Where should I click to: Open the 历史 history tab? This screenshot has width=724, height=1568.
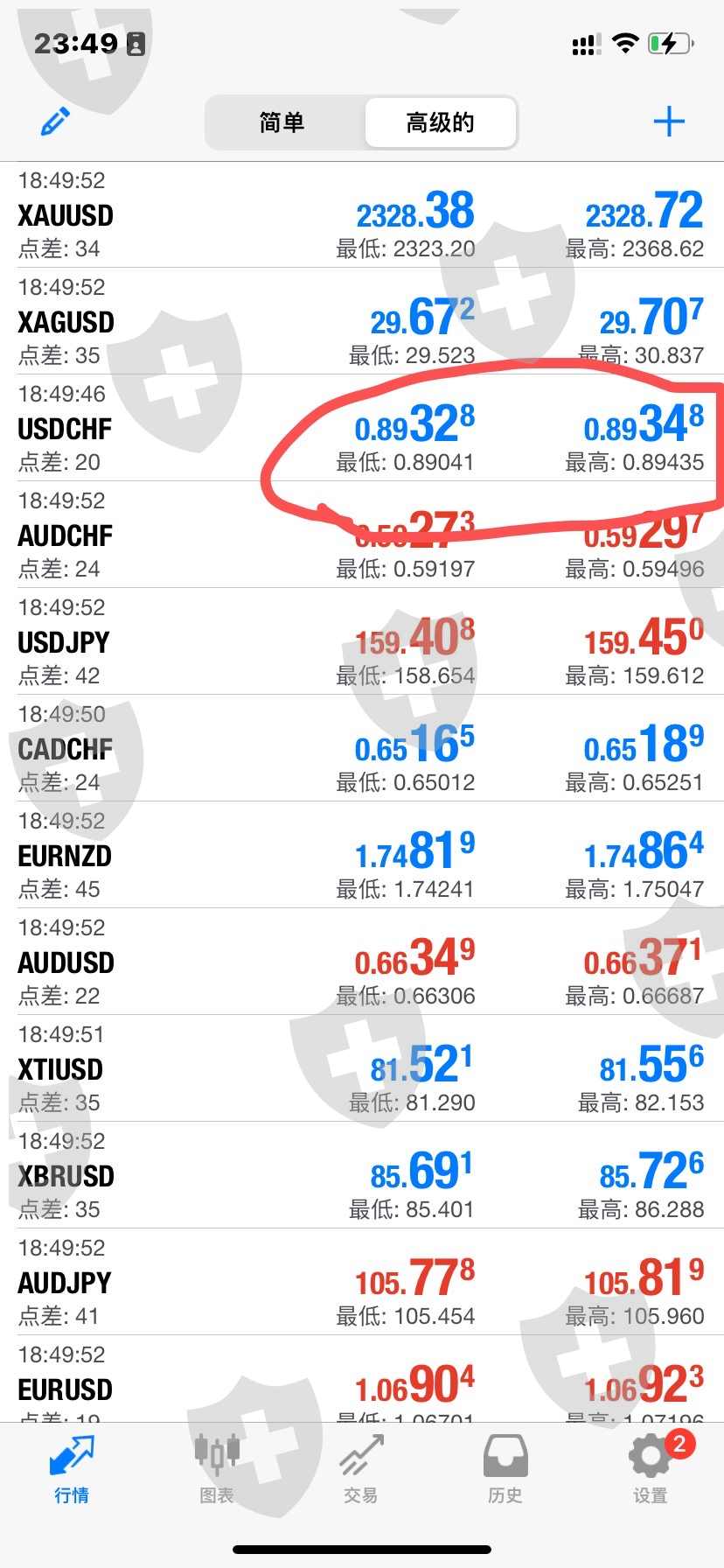505,1470
